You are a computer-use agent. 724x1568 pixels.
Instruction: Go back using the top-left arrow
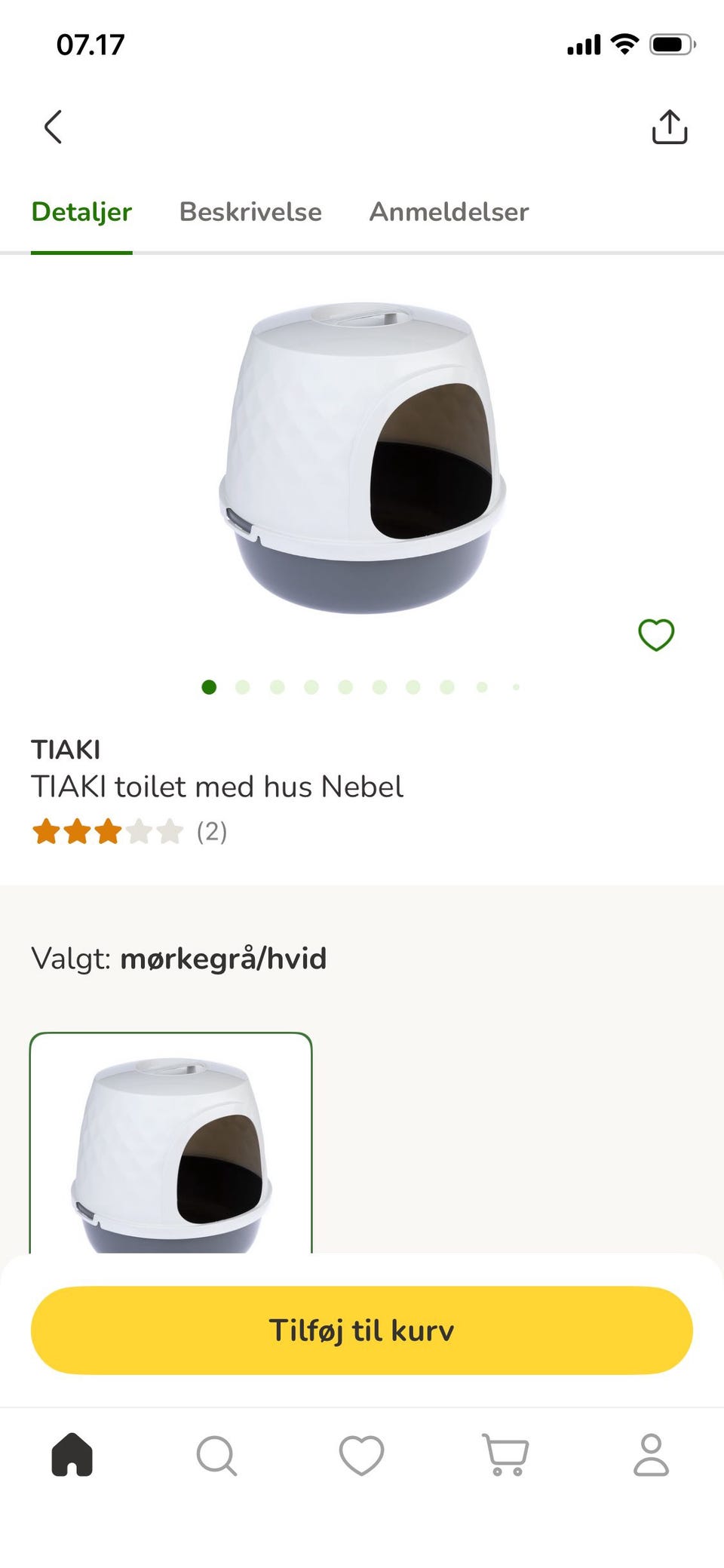point(53,127)
